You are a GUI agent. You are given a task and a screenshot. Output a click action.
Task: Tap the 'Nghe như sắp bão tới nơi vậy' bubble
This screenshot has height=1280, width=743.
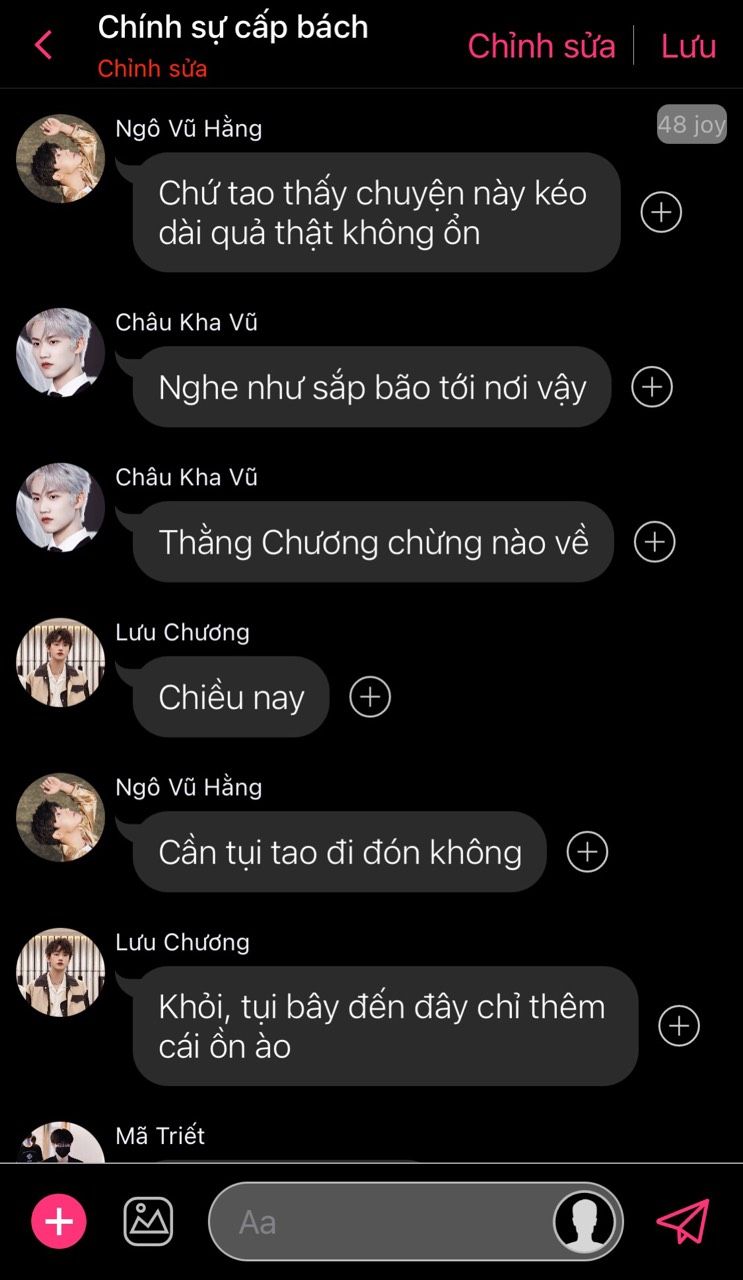pos(372,387)
